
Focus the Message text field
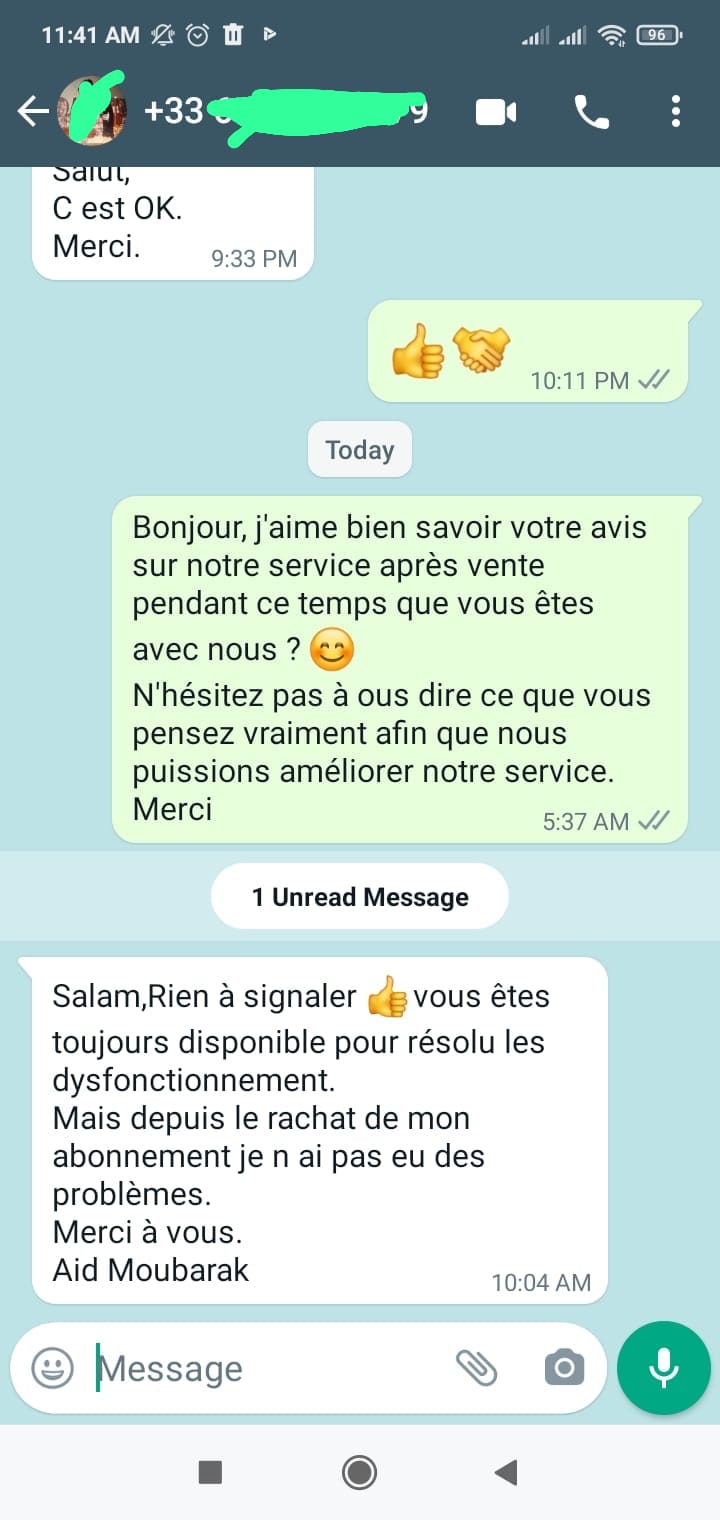[270, 1368]
